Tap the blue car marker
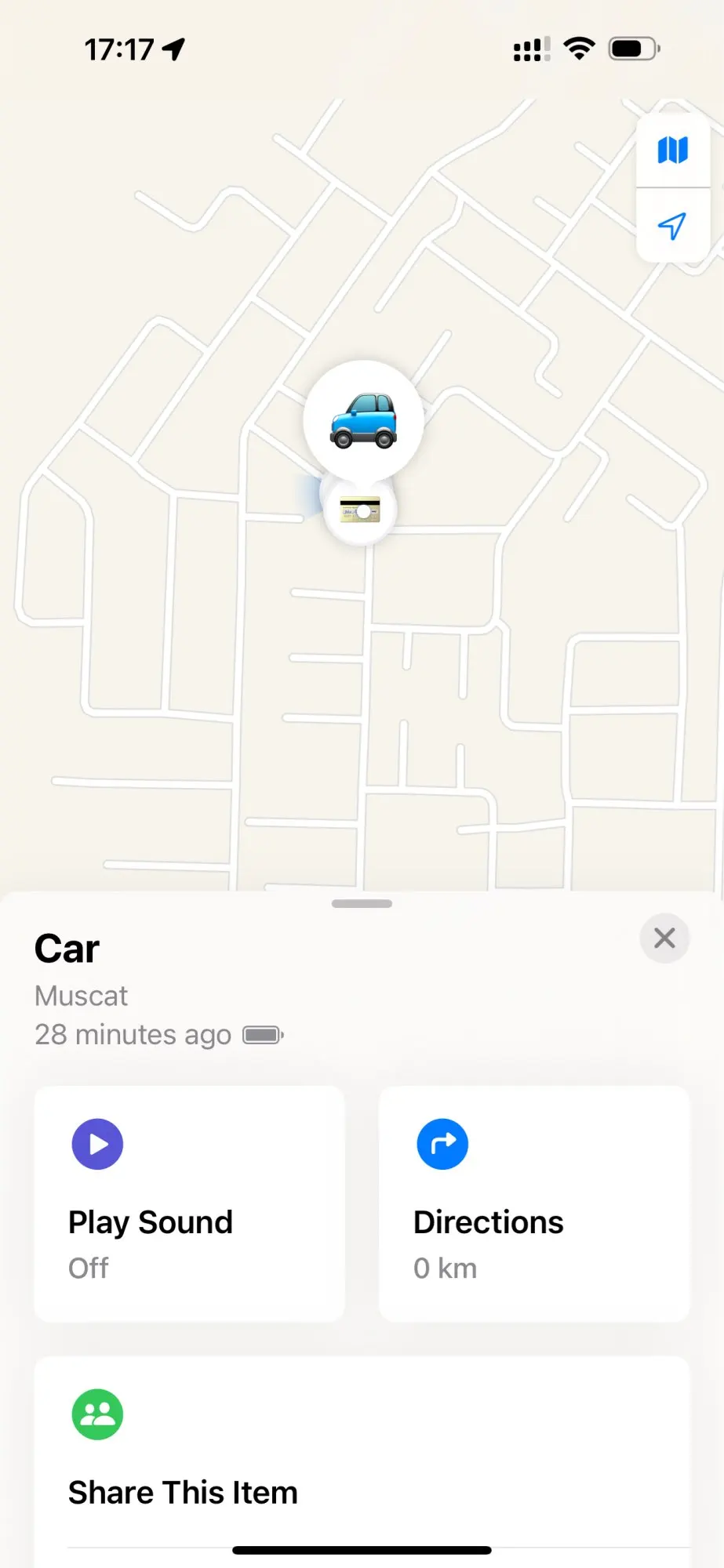 [363, 421]
